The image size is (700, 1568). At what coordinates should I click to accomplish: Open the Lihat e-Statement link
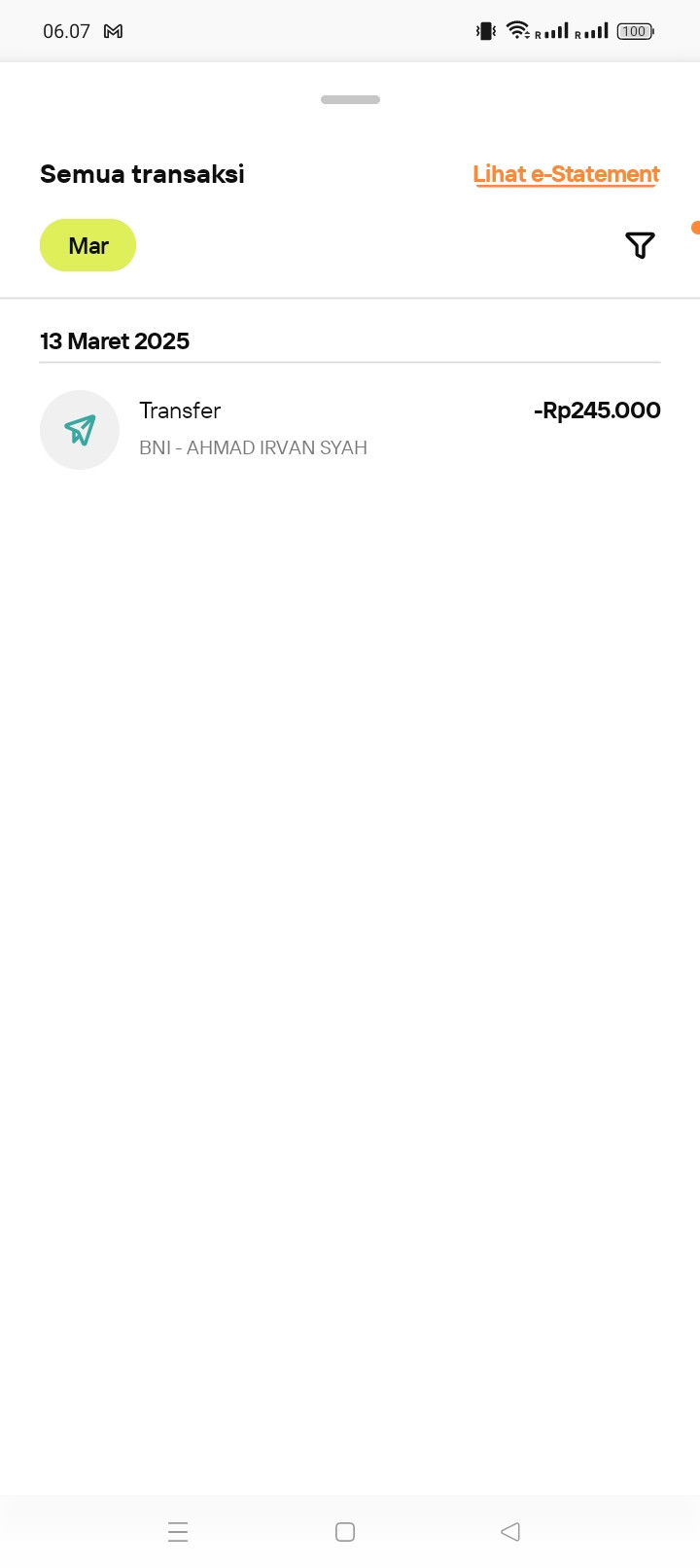[566, 174]
